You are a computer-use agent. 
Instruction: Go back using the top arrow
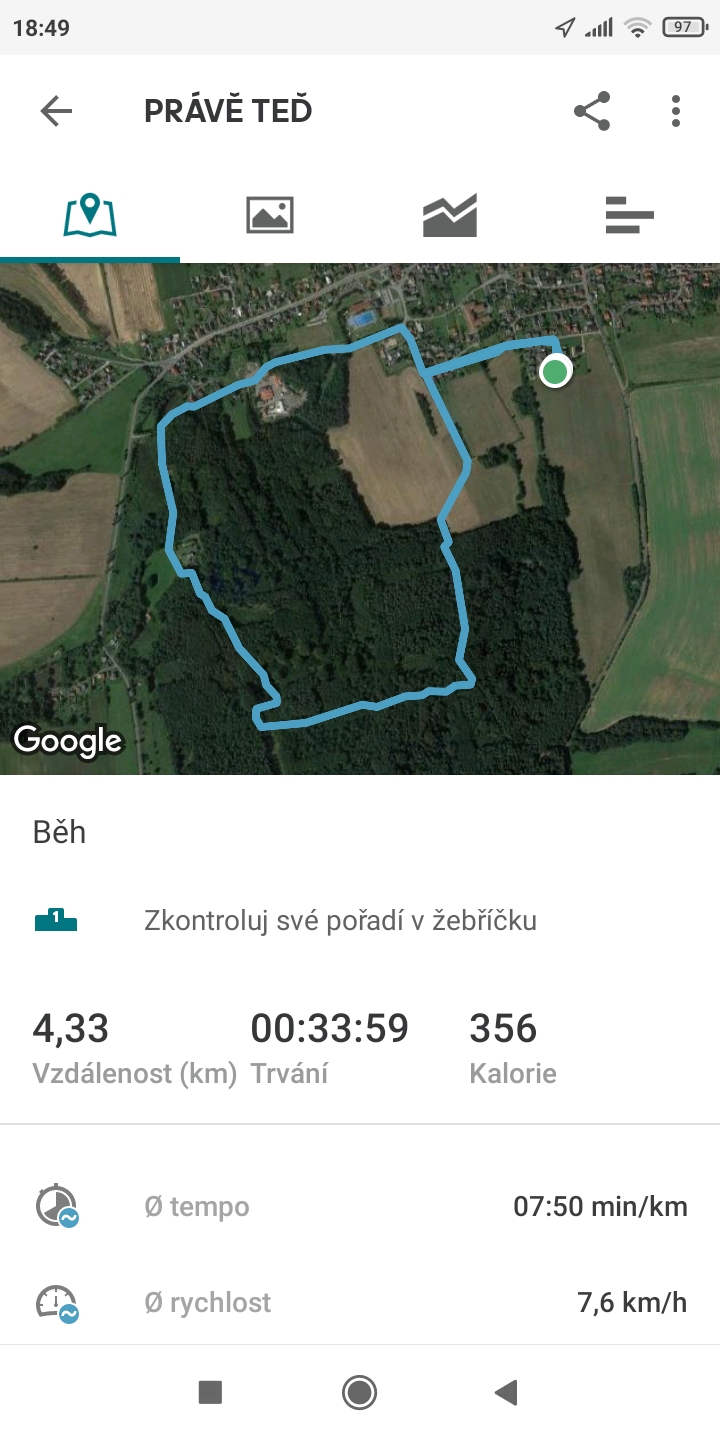pos(56,111)
